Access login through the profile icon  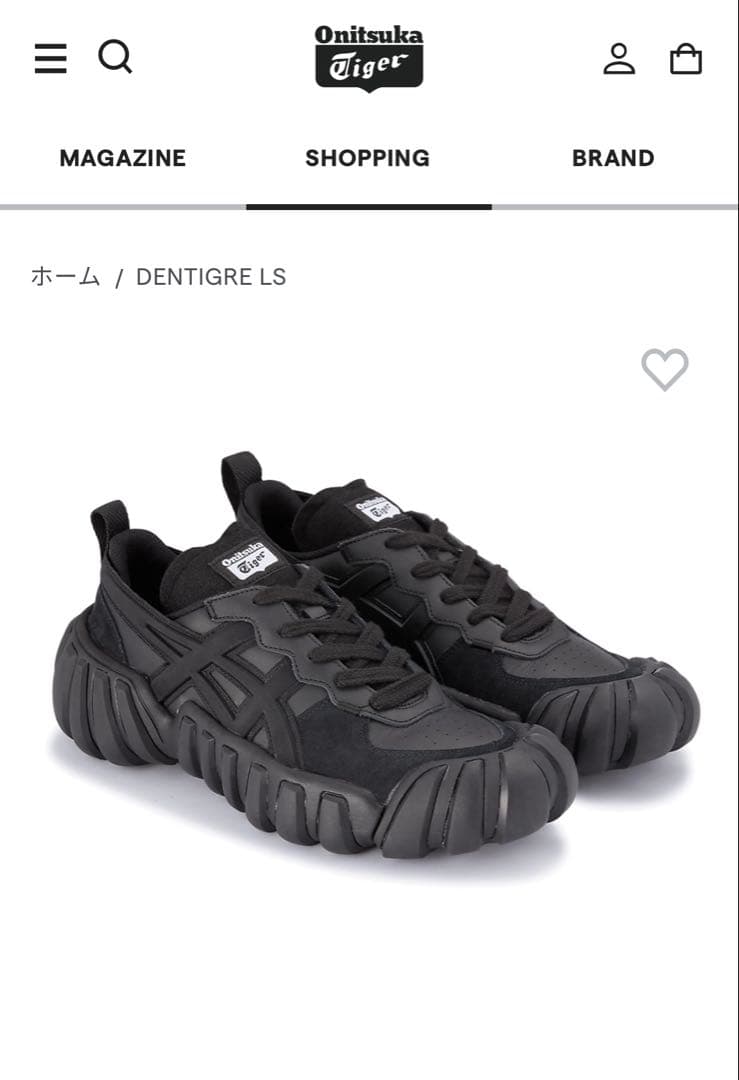click(x=620, y=57)
